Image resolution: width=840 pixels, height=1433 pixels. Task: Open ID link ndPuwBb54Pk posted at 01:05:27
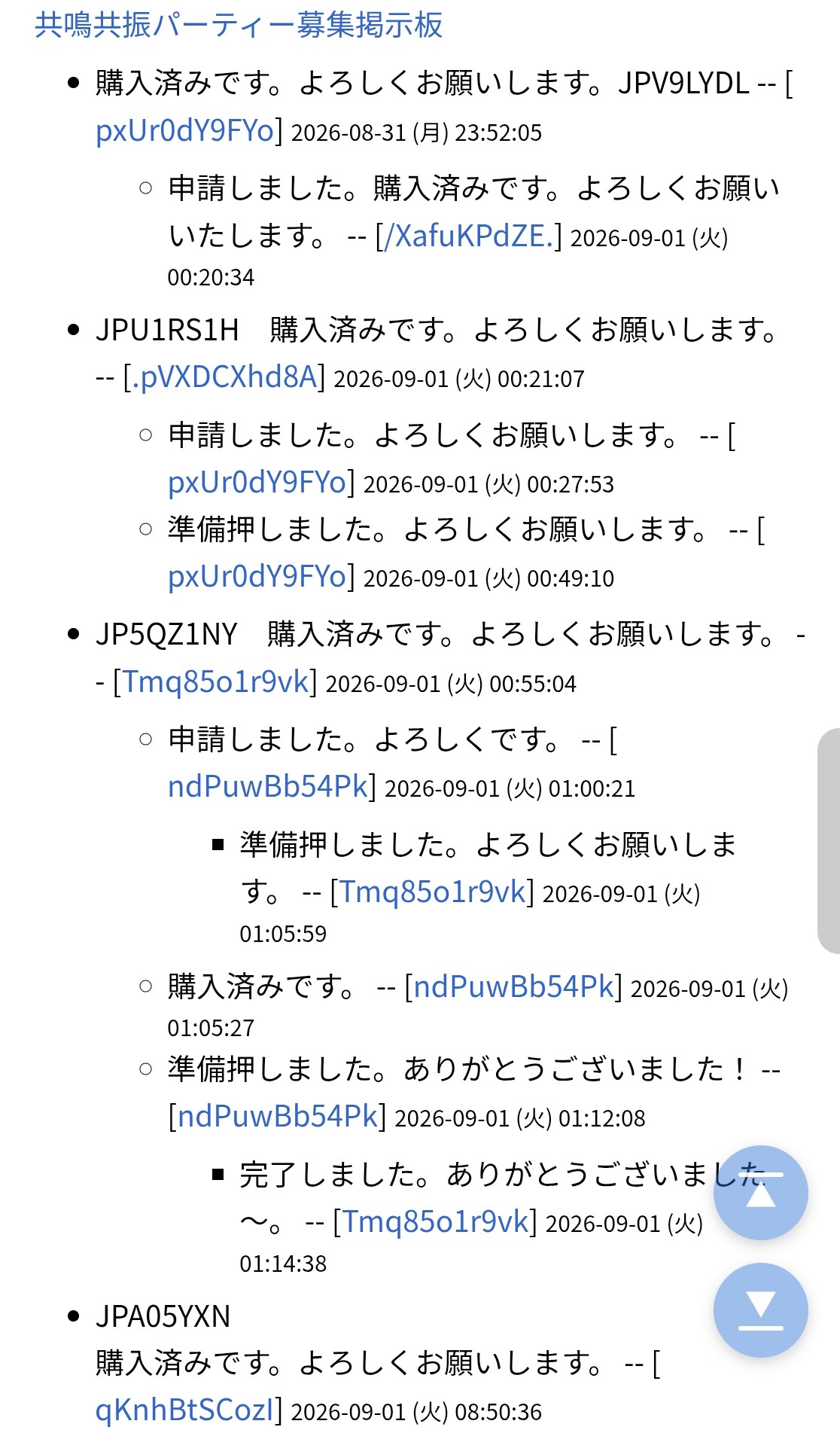pos(514,987)
